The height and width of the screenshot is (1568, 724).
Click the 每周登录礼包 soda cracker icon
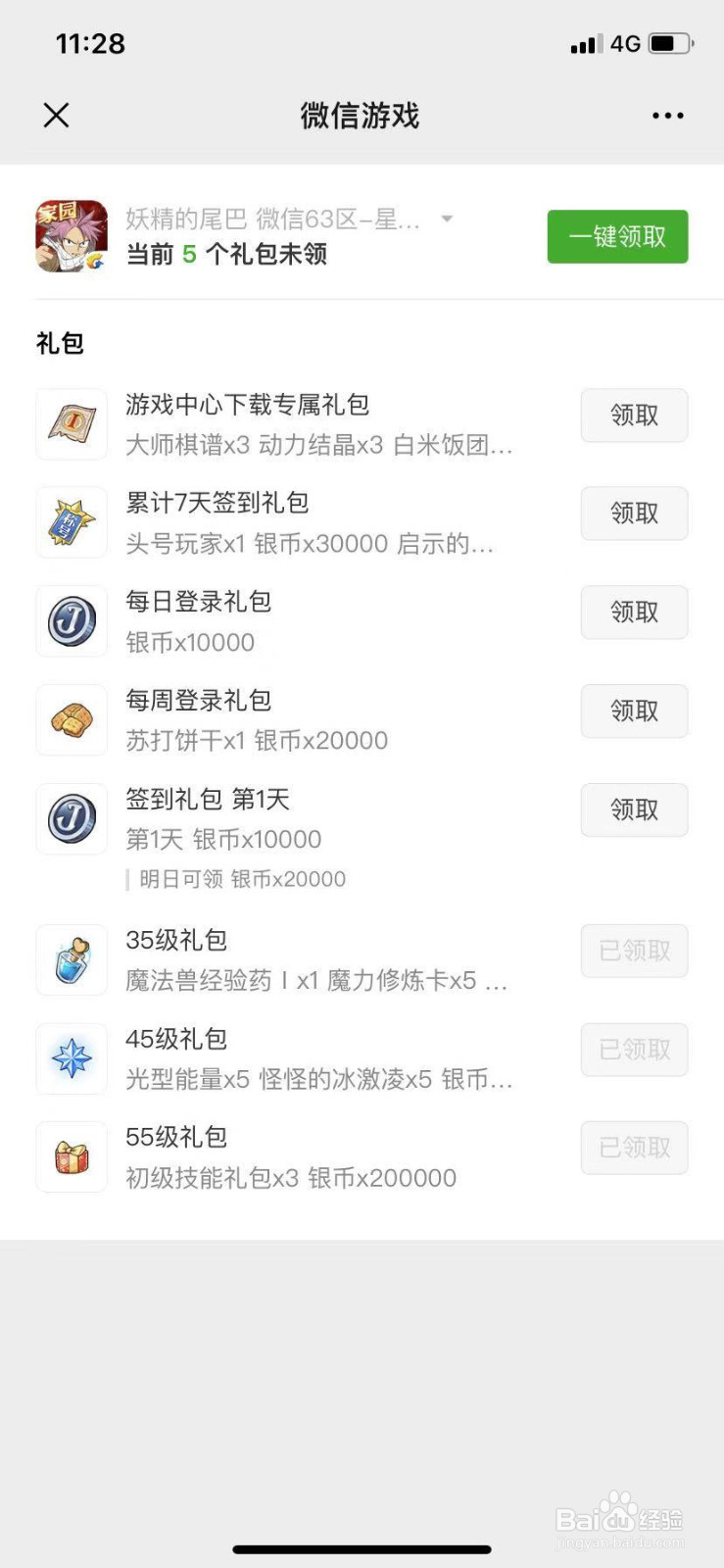[71, 719]
